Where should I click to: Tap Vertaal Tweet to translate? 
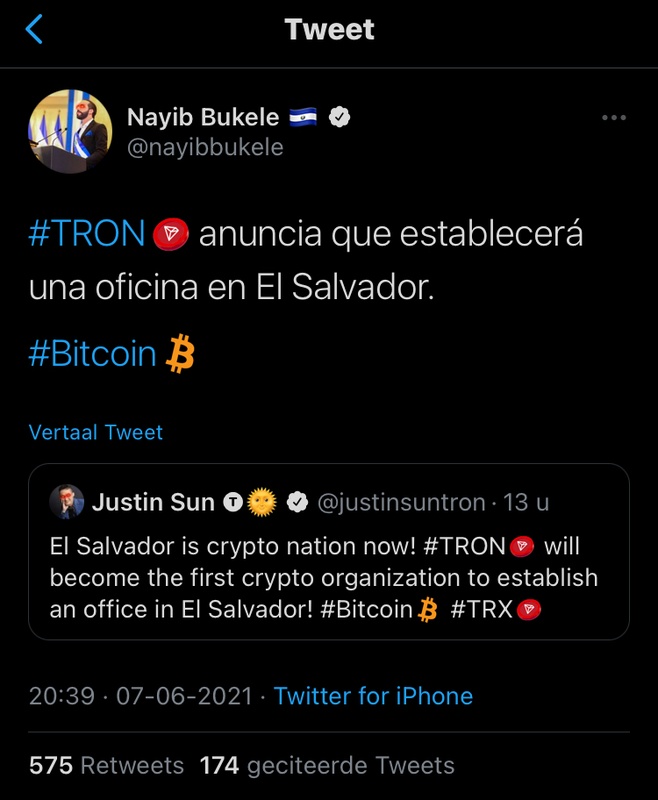[95, 432]
